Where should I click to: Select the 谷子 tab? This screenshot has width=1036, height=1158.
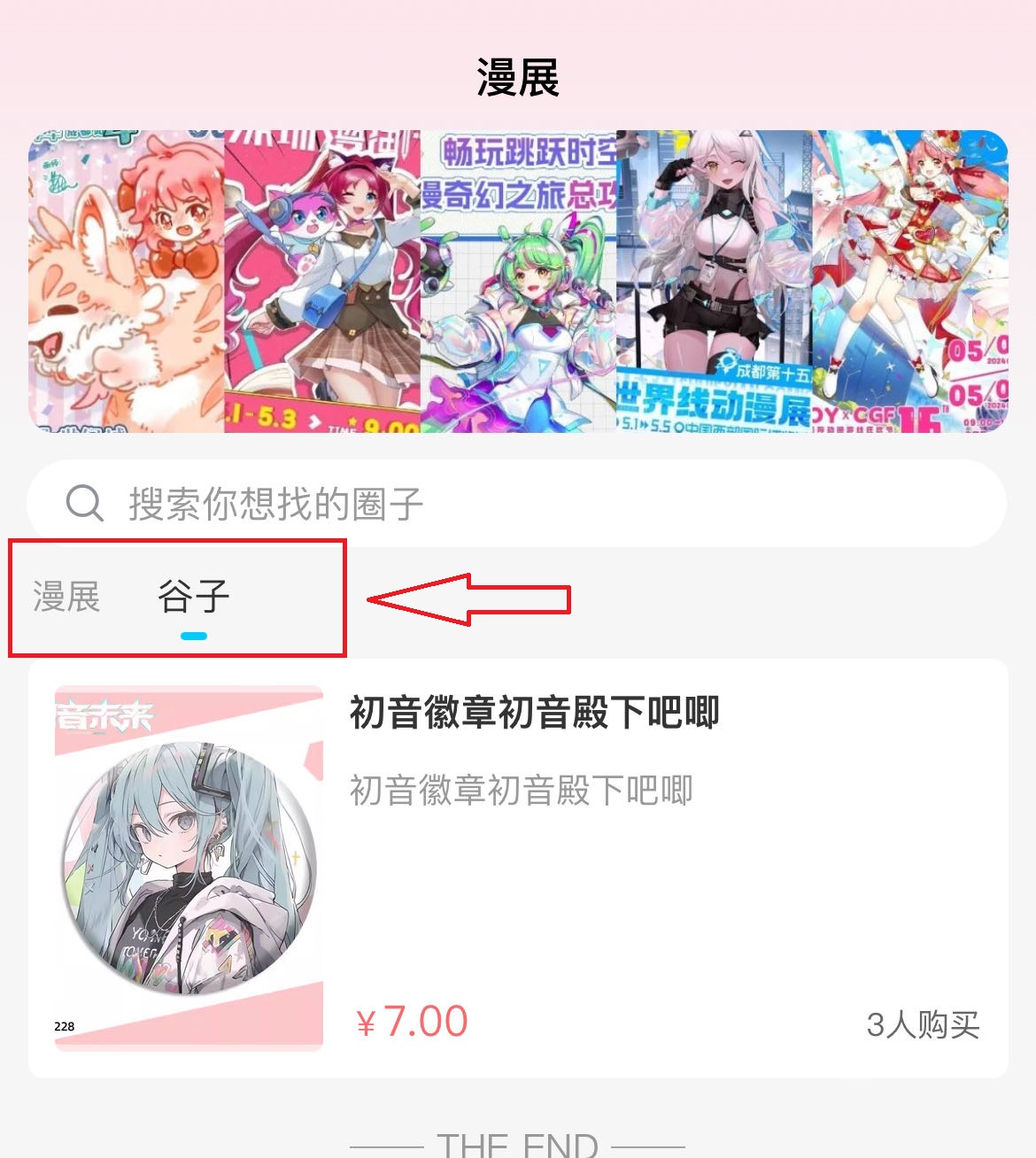(x=193, y=597)
